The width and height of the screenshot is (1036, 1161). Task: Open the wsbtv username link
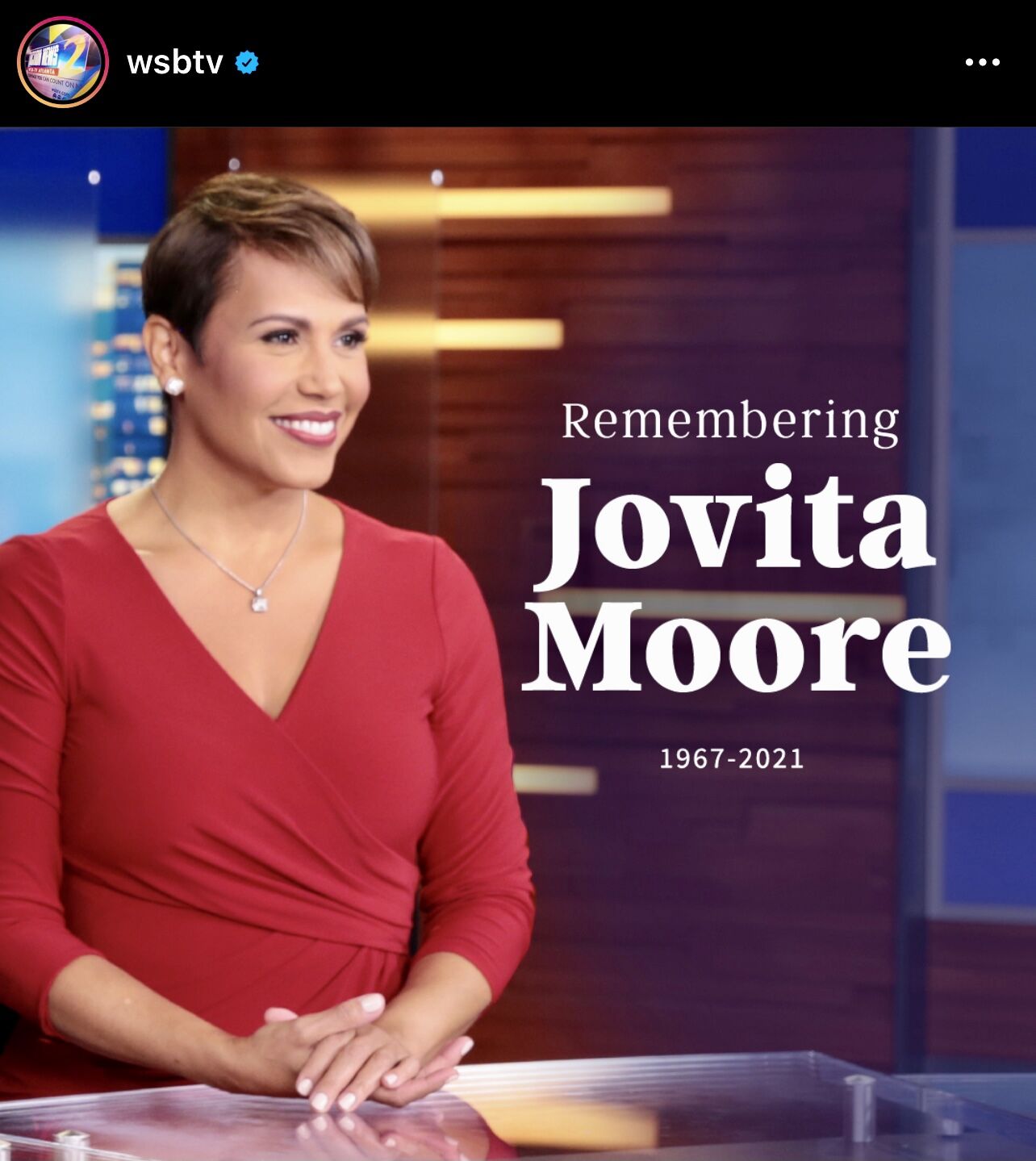[174, 62]
